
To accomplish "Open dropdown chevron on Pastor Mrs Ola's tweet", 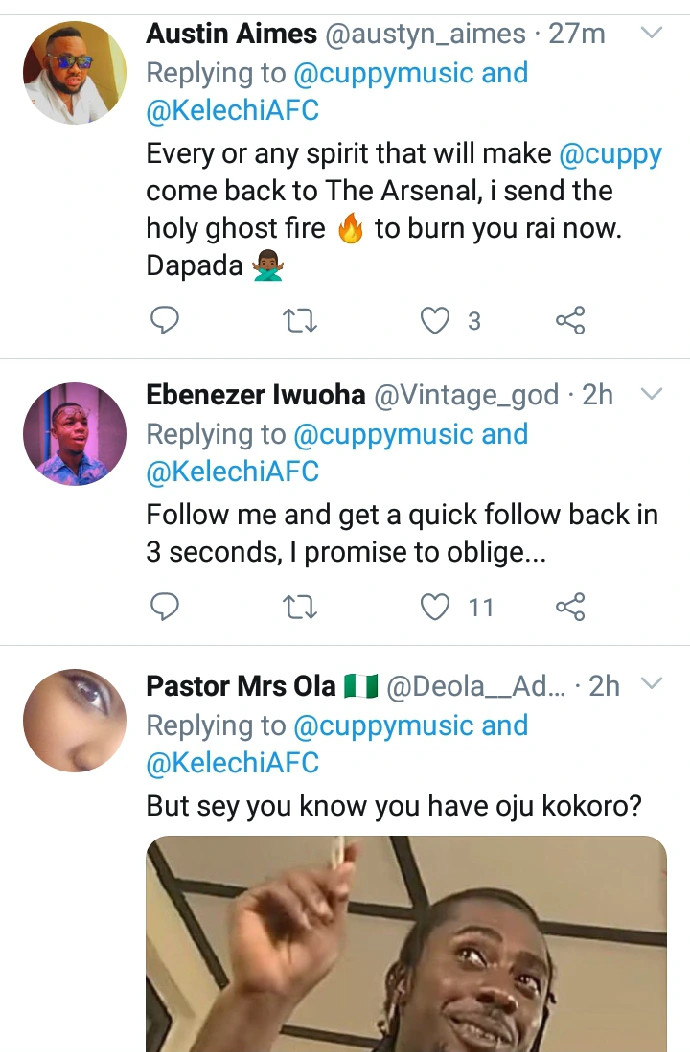I will [651, 685].
